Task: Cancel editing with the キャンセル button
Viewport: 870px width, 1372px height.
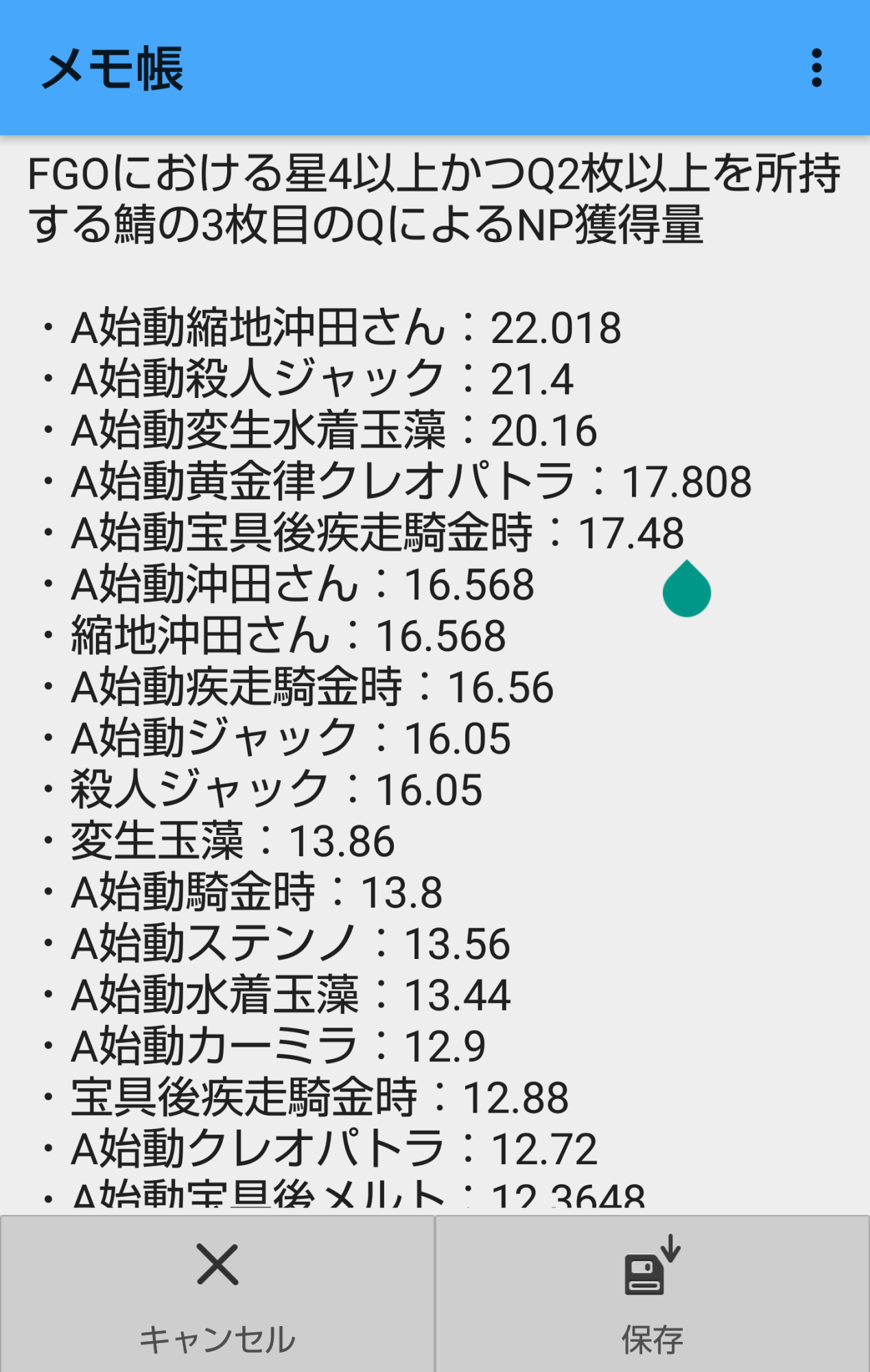Action: (217, 1294)
